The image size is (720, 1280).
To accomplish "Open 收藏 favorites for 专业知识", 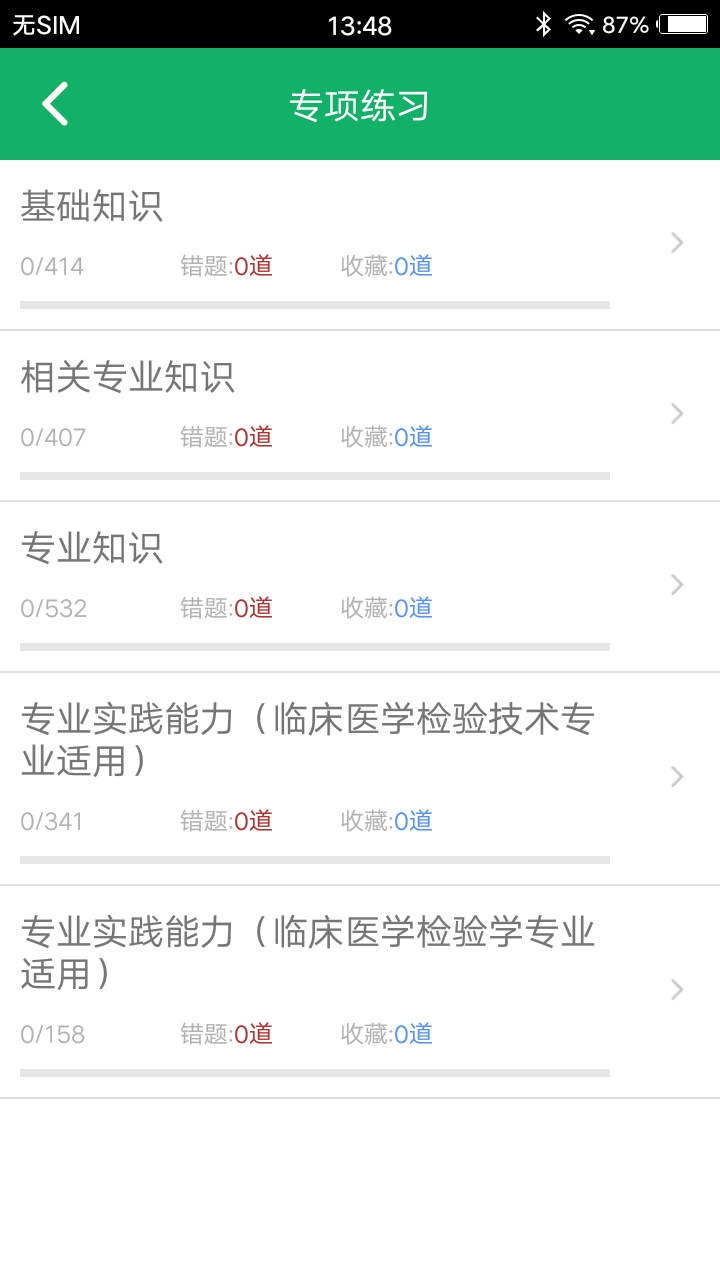I will (x=385, y=608).
